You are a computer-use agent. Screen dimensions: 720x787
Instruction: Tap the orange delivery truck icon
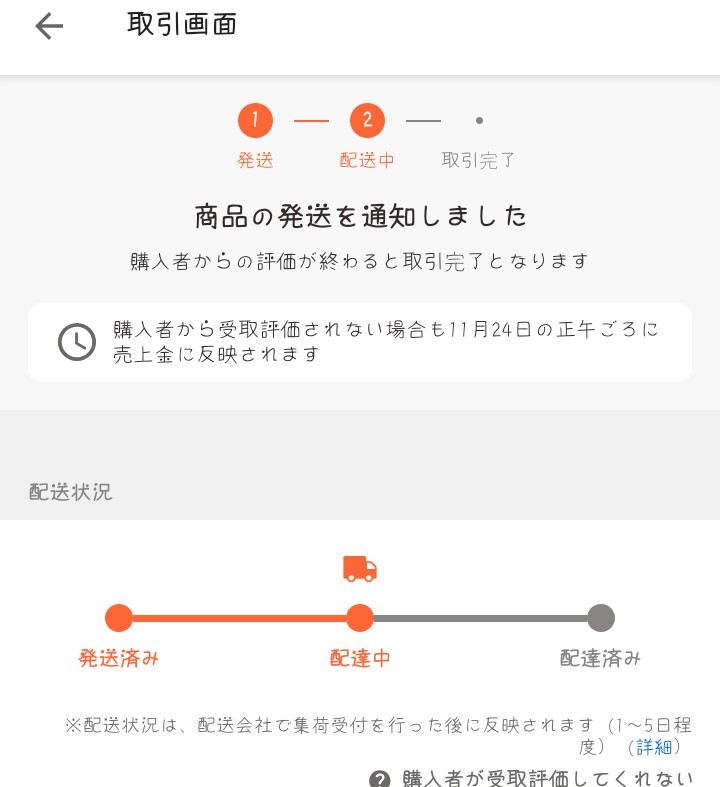click(360, 568)
